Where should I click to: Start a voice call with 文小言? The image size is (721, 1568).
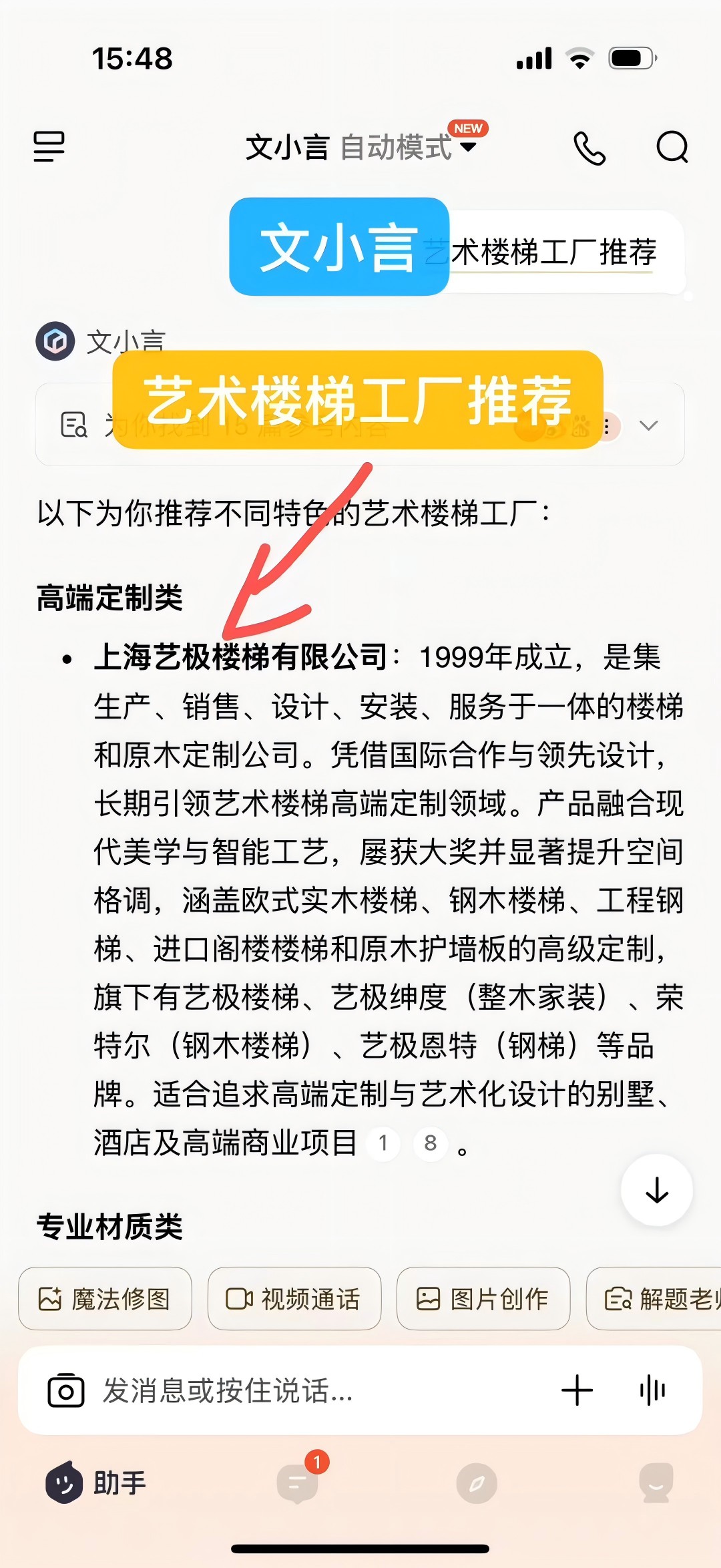(589, 148)
